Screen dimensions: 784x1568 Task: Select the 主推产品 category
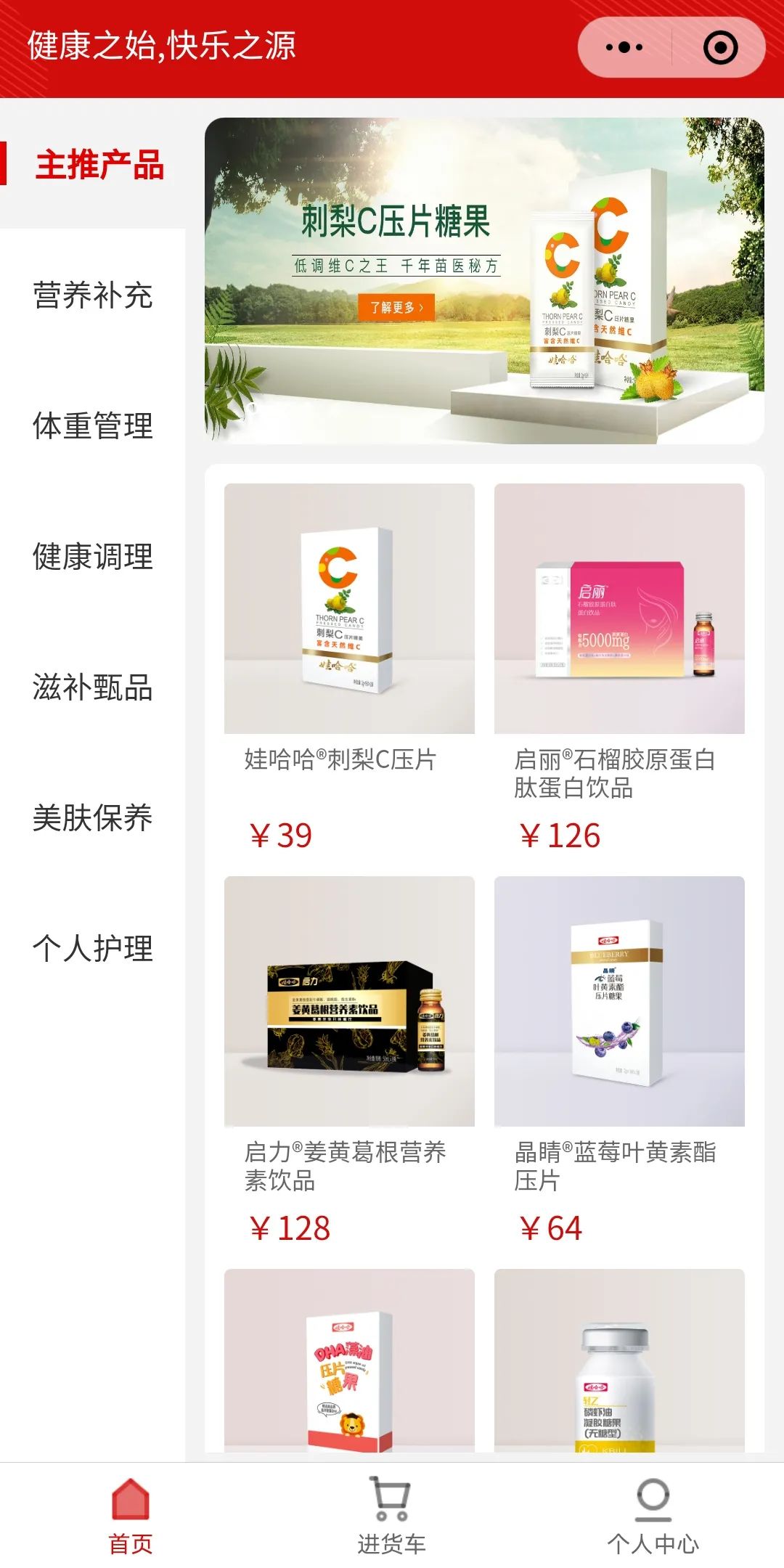[x=99, y=165]
